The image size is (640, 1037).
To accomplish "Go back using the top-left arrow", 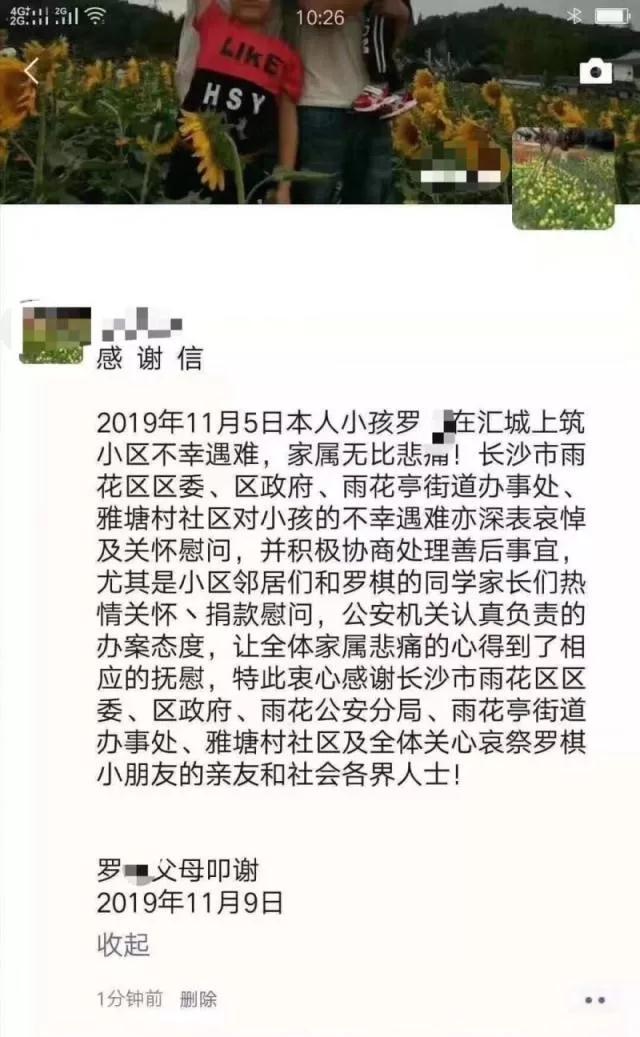I will tap(31, 71).
